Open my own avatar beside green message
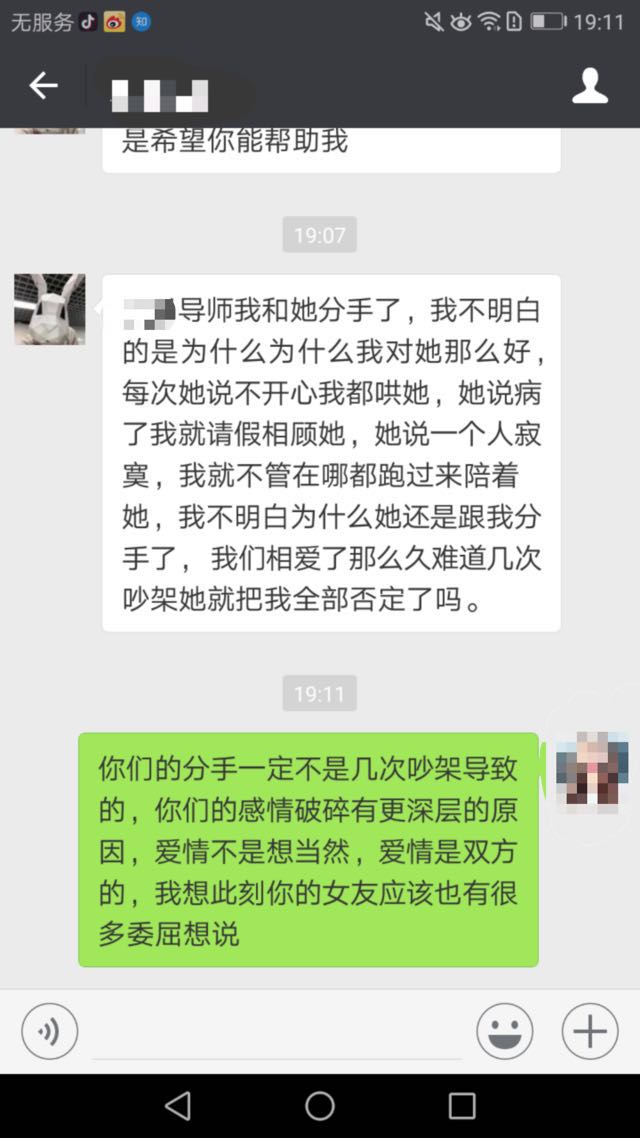 click(592, 770)
